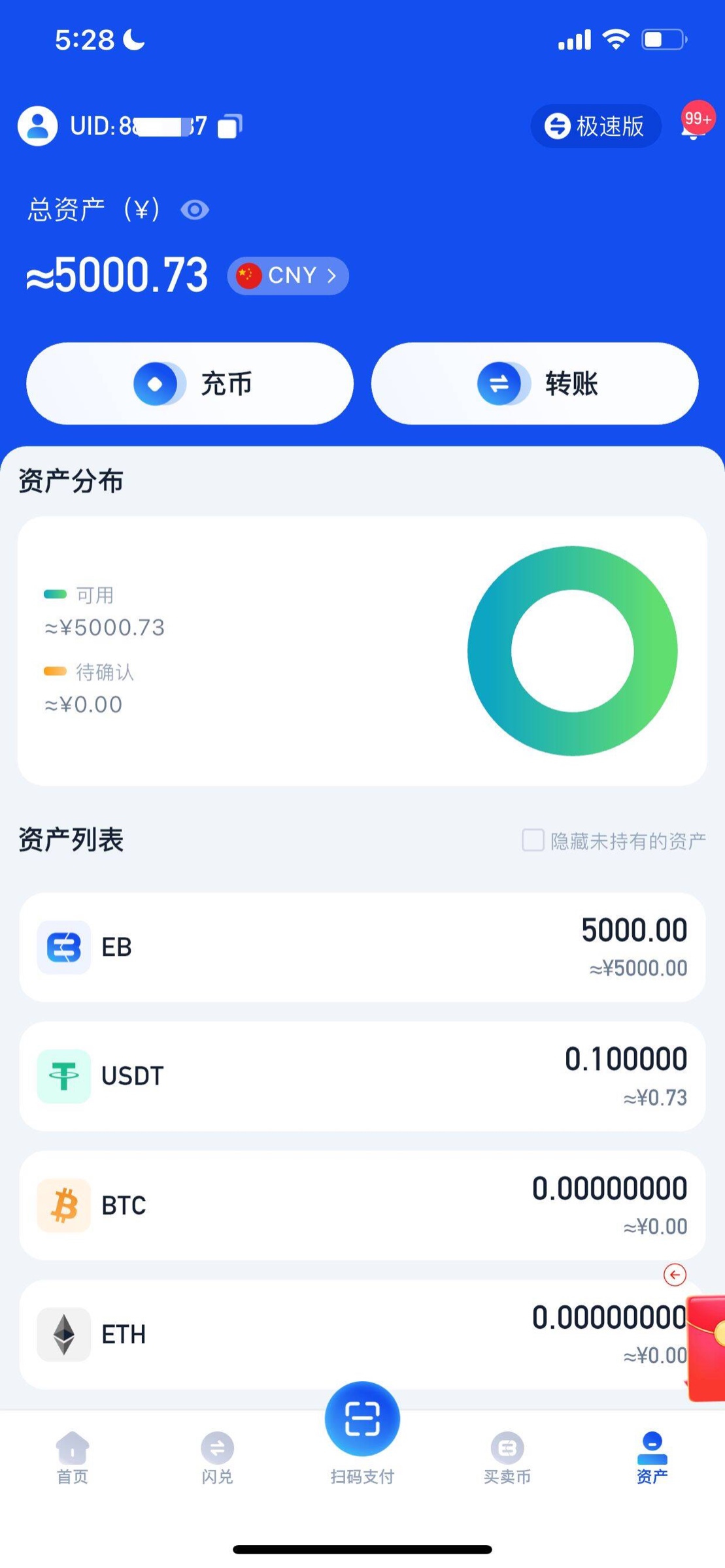Open the notifications bell

point(693,127)
